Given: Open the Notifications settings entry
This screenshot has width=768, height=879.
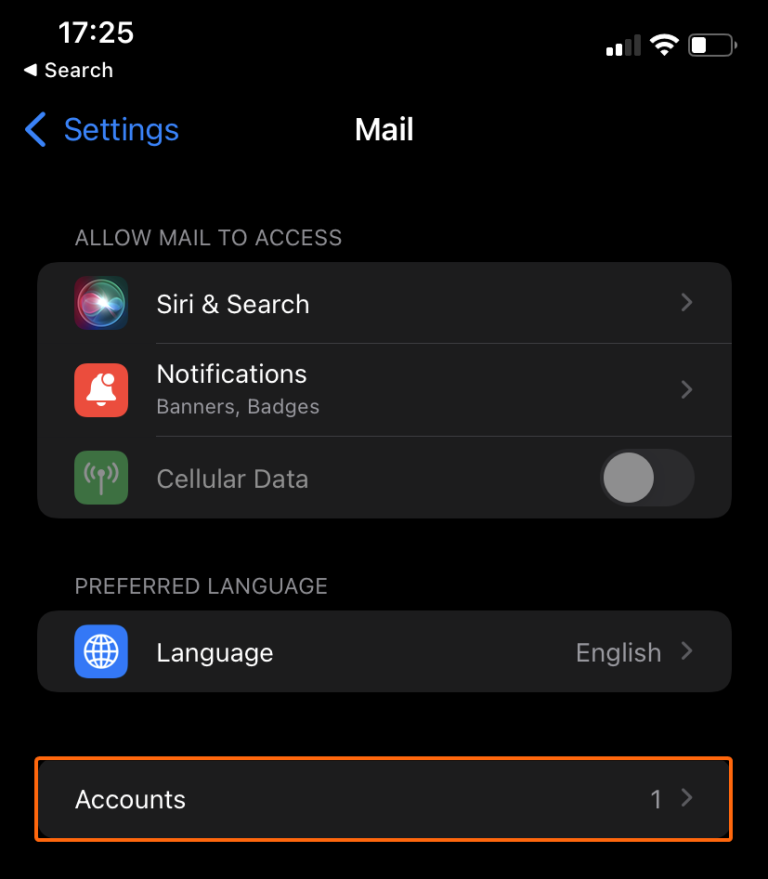Looking at the screenshot, I should (x=384, y=390).
